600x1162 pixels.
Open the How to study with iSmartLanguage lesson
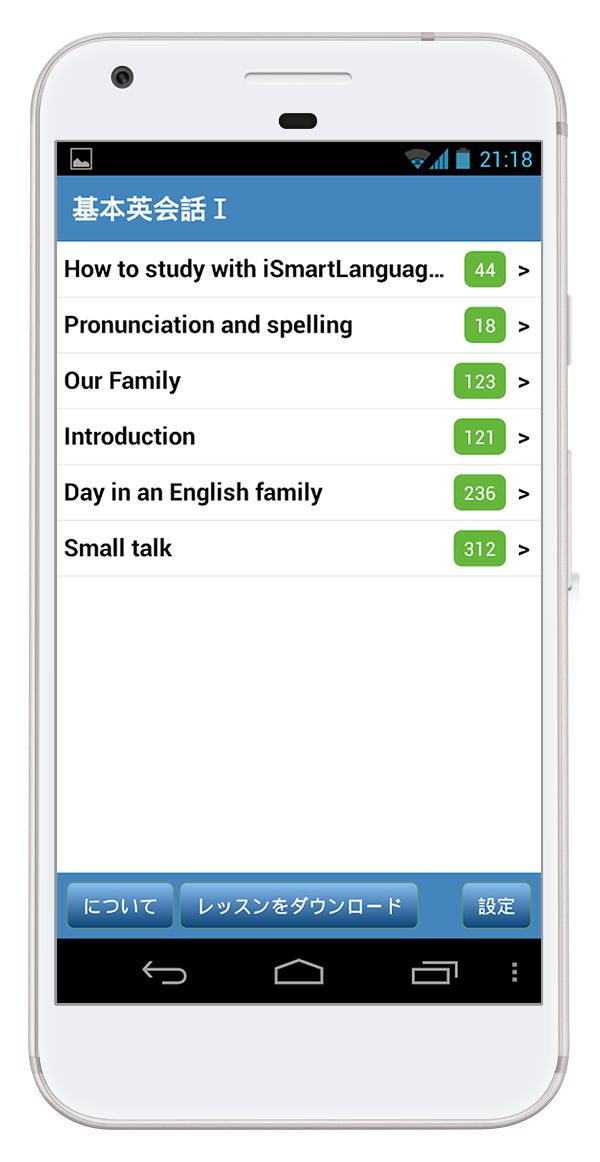coord(299,269)
